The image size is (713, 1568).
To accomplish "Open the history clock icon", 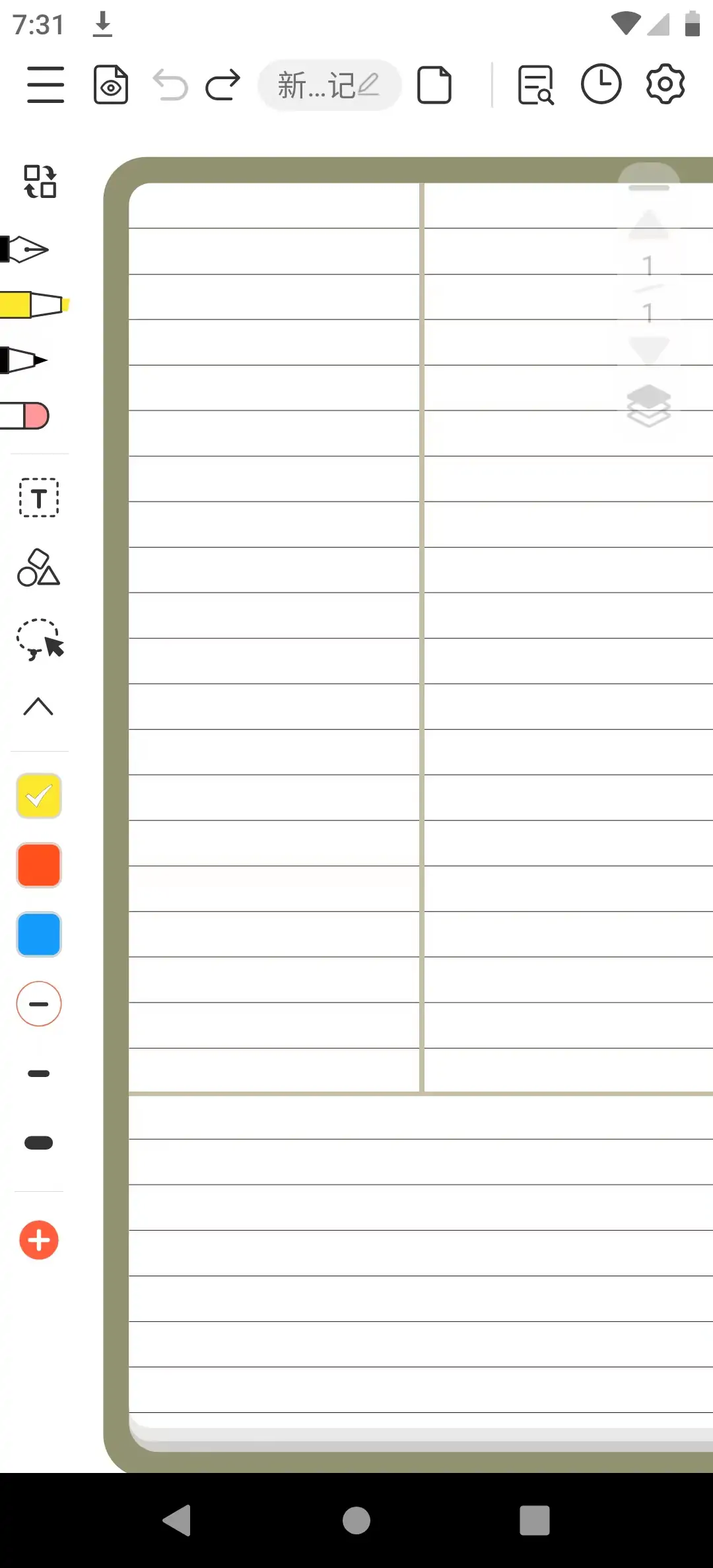I will pyautogui.click(x=601, y=84).
